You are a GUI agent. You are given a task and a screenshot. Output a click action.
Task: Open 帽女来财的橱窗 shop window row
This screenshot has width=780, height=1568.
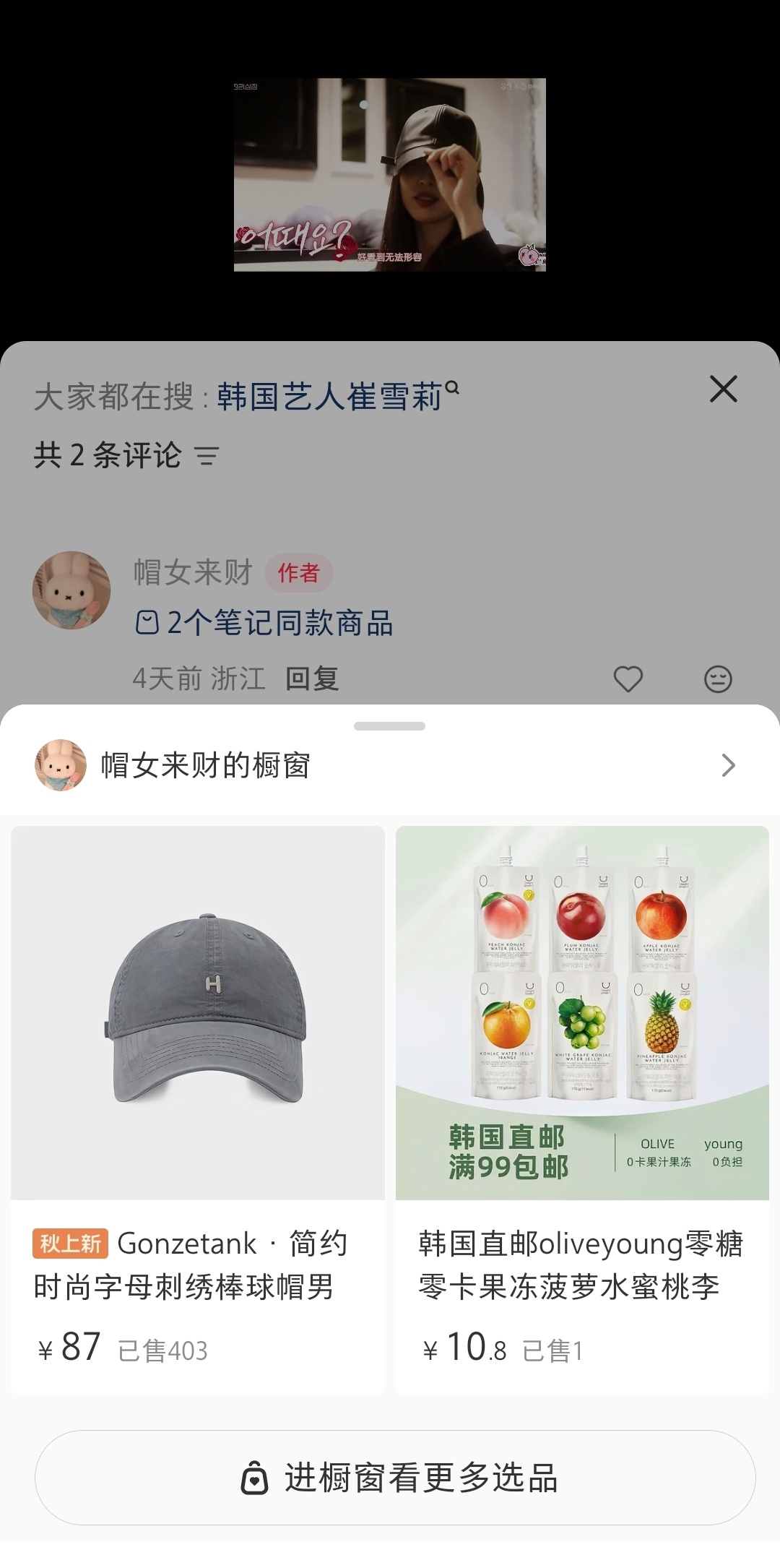tap(390, 765)
